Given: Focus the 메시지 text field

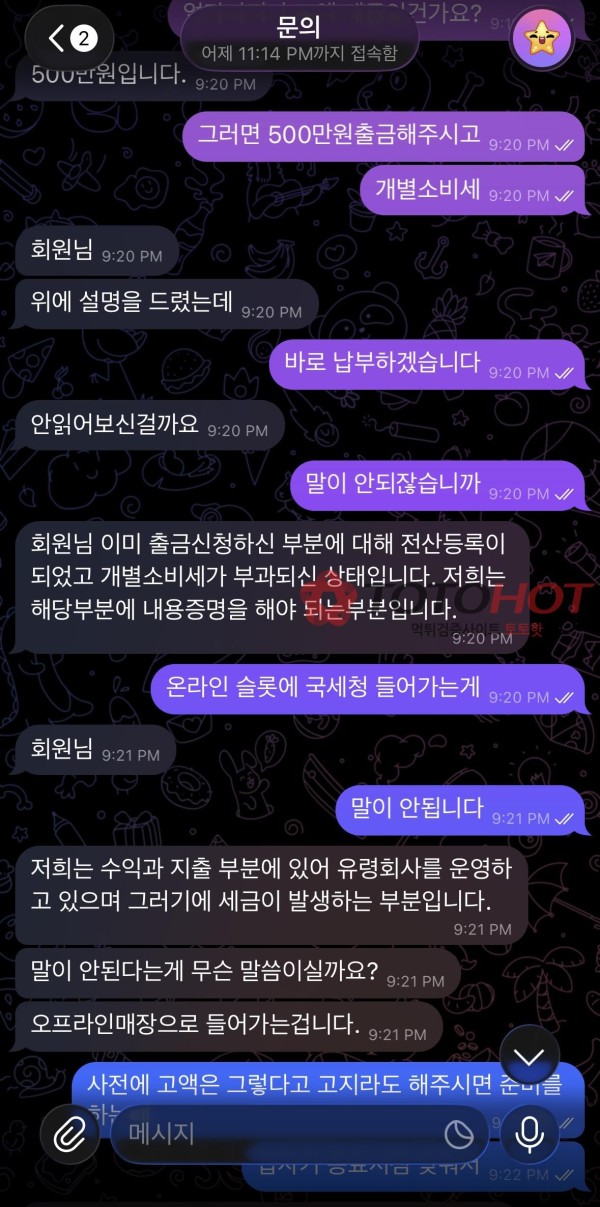Looking at the screenshot, I should point(270,1133).
